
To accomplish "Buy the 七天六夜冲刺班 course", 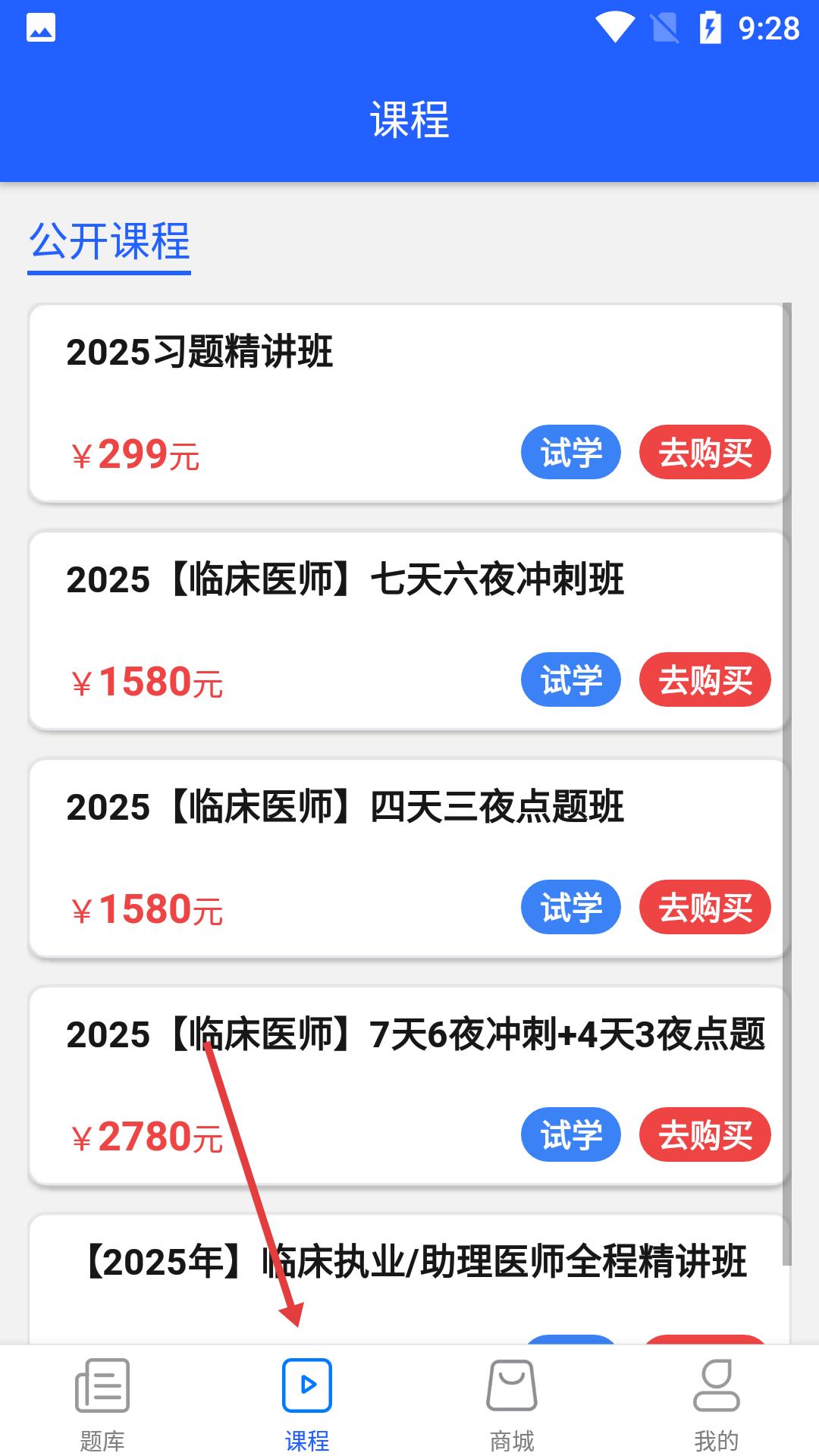I will click(705, 679).
